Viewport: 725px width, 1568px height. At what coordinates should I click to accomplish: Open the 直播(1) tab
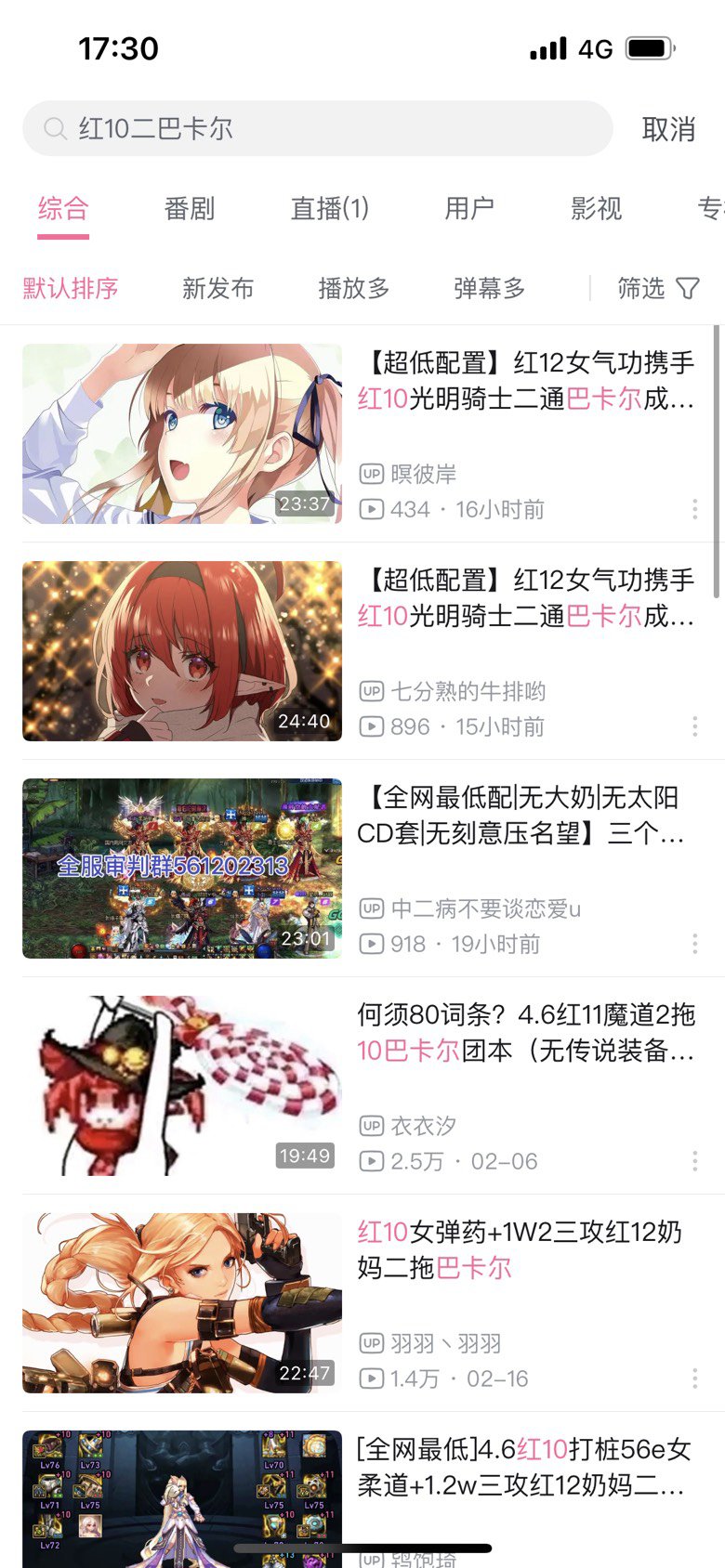click(x=329, y=209)
